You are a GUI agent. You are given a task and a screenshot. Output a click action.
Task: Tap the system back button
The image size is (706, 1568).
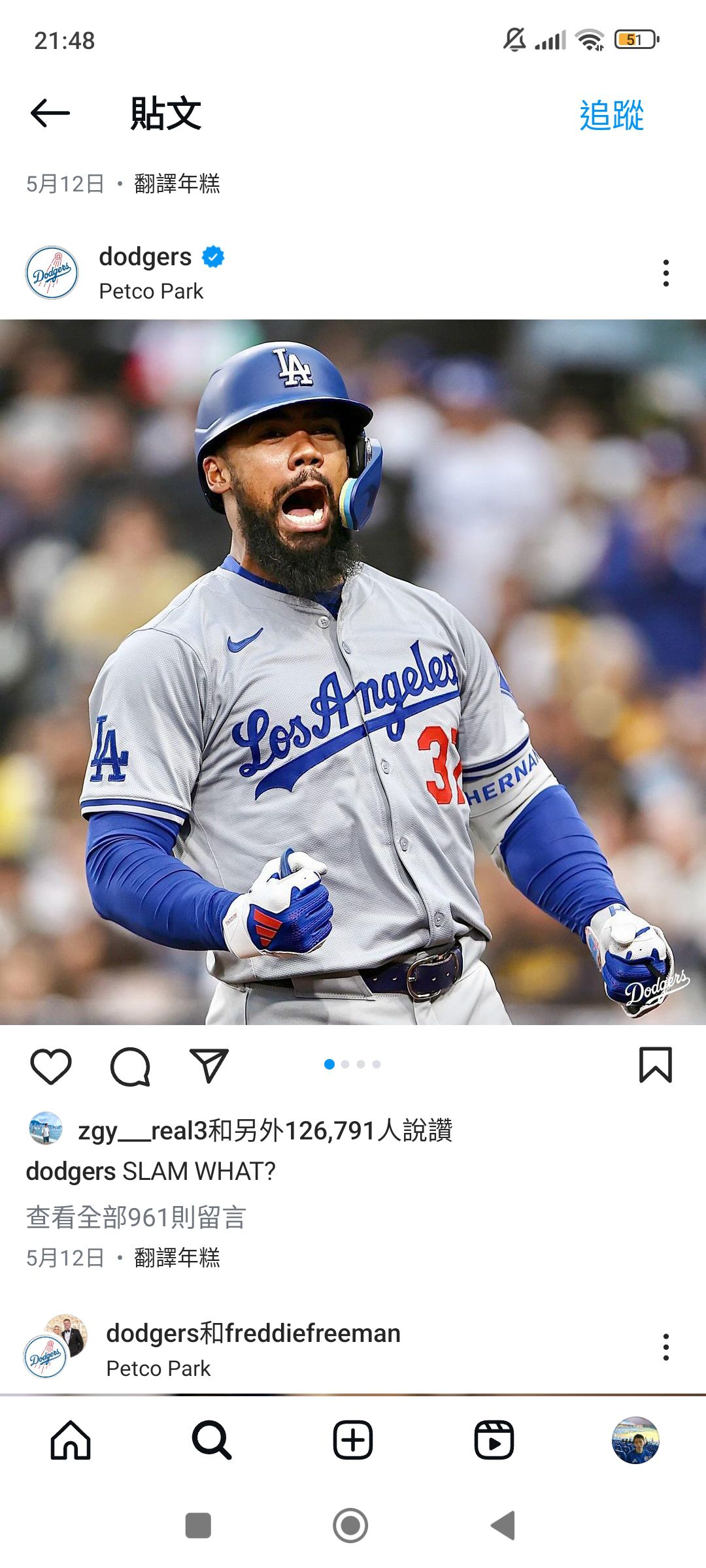(x=503, y=1526)
